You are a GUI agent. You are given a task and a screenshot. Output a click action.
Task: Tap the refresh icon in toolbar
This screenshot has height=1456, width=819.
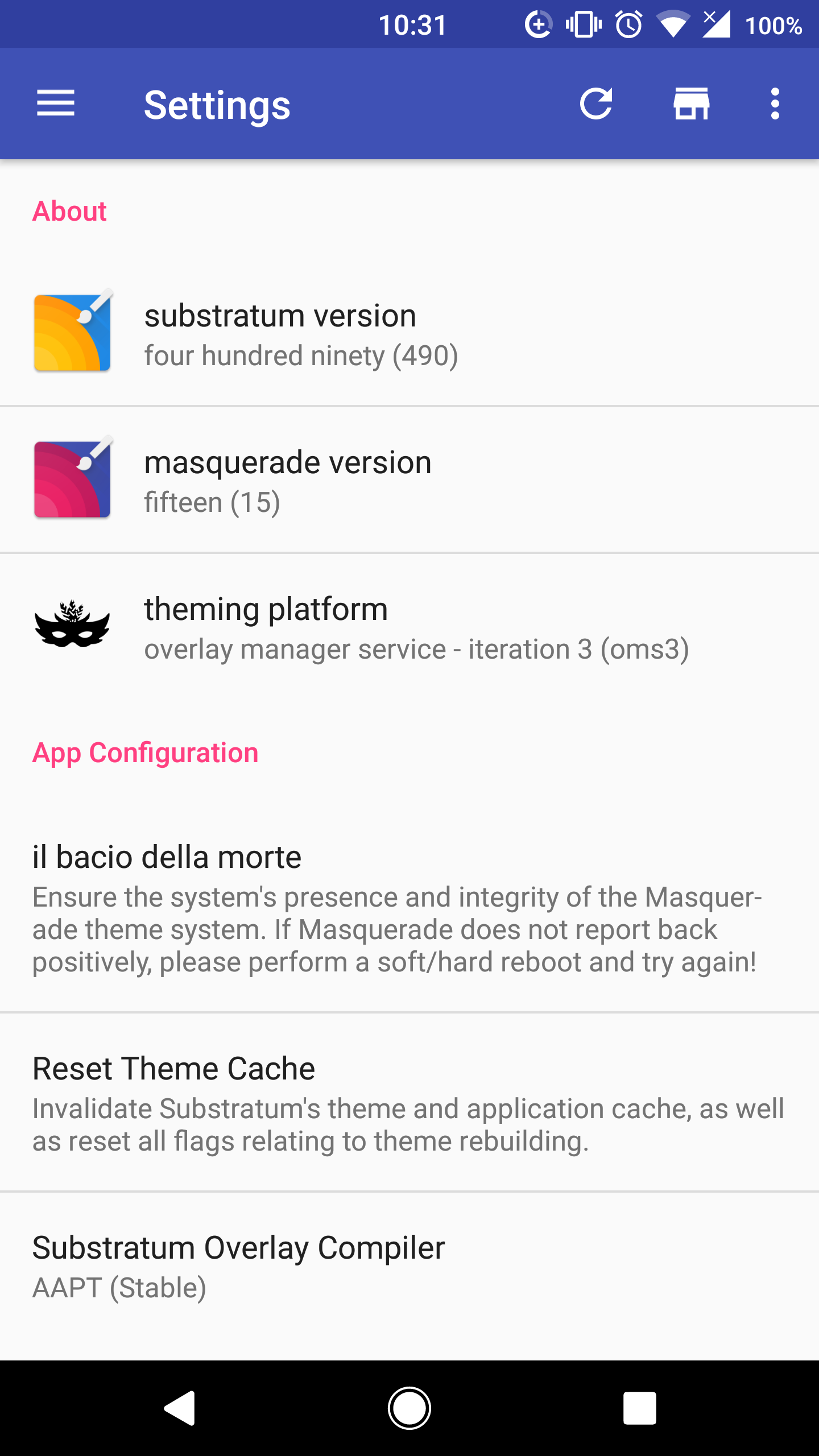596,104
